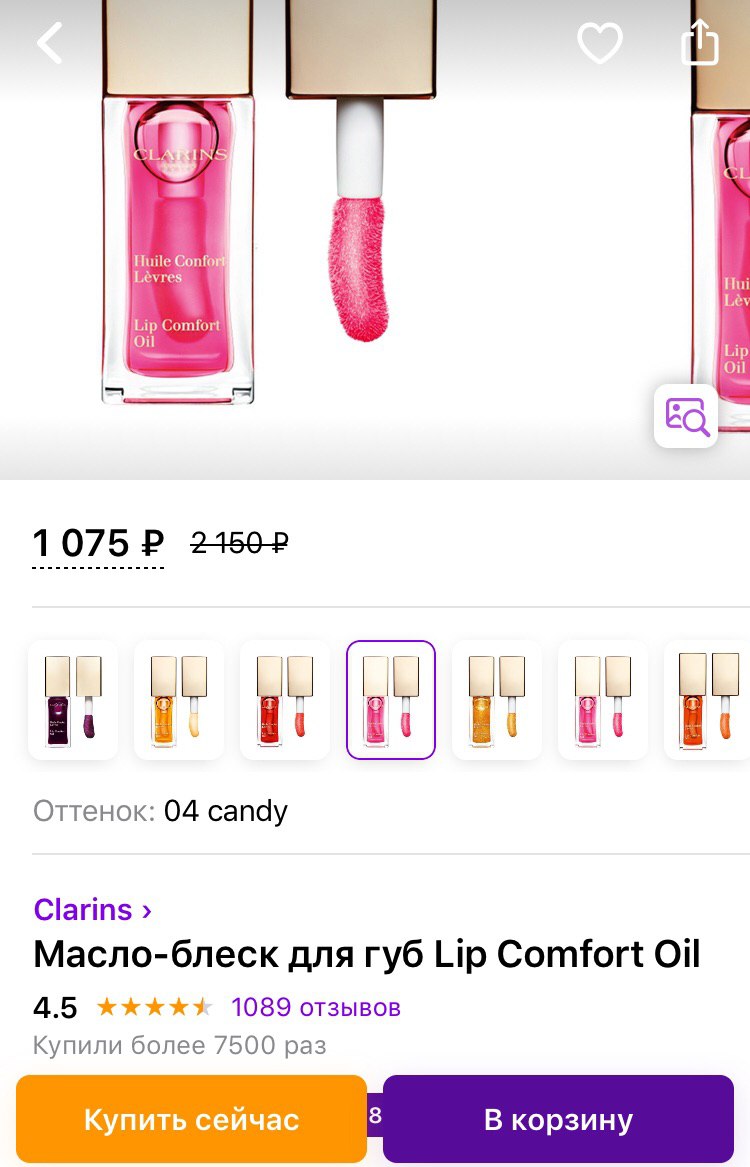The image size is (750, 1167).
Task: Find similar items by photo search
Action: pos(686,416)
